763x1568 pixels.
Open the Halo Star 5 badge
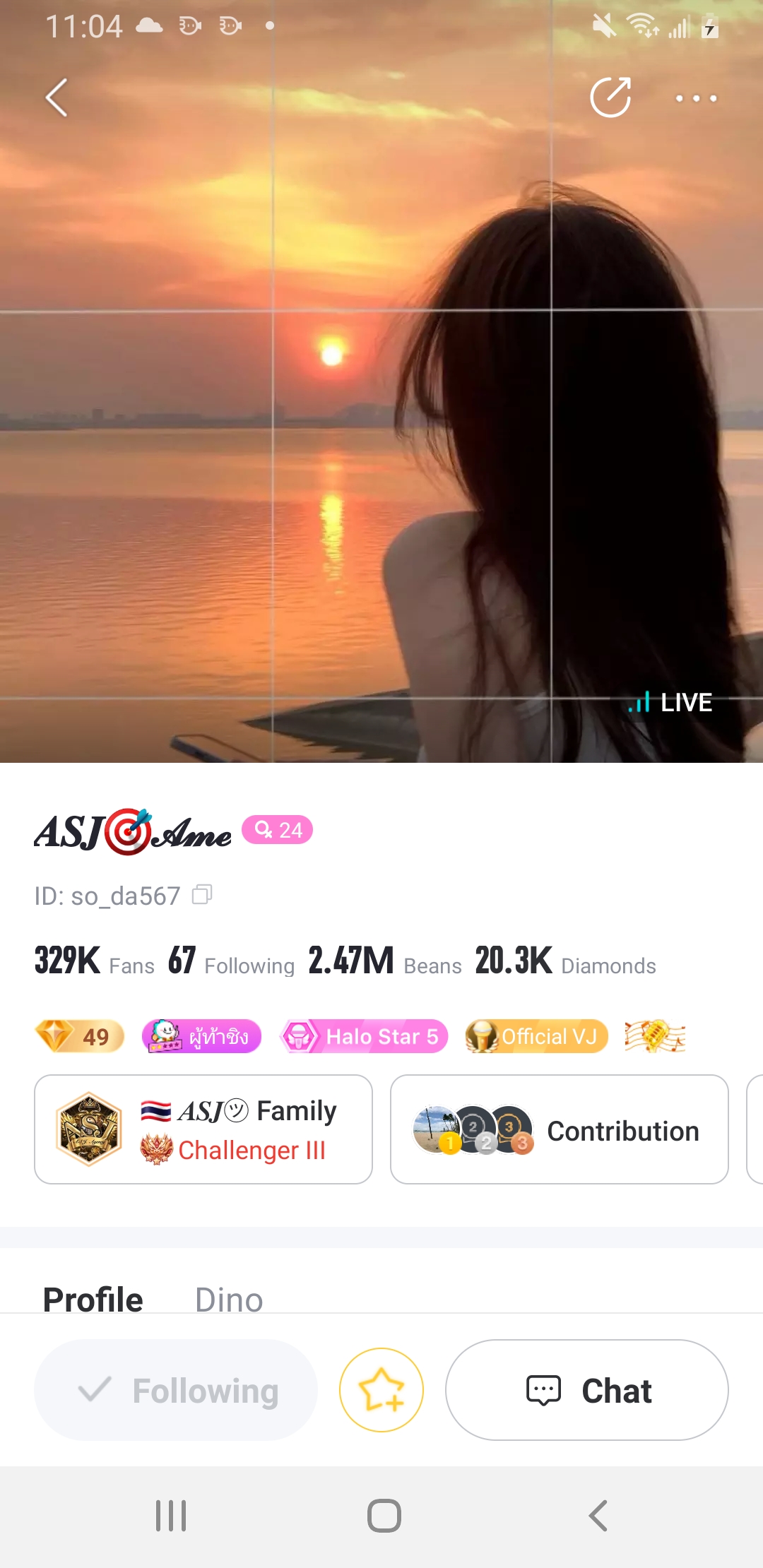365,1036
